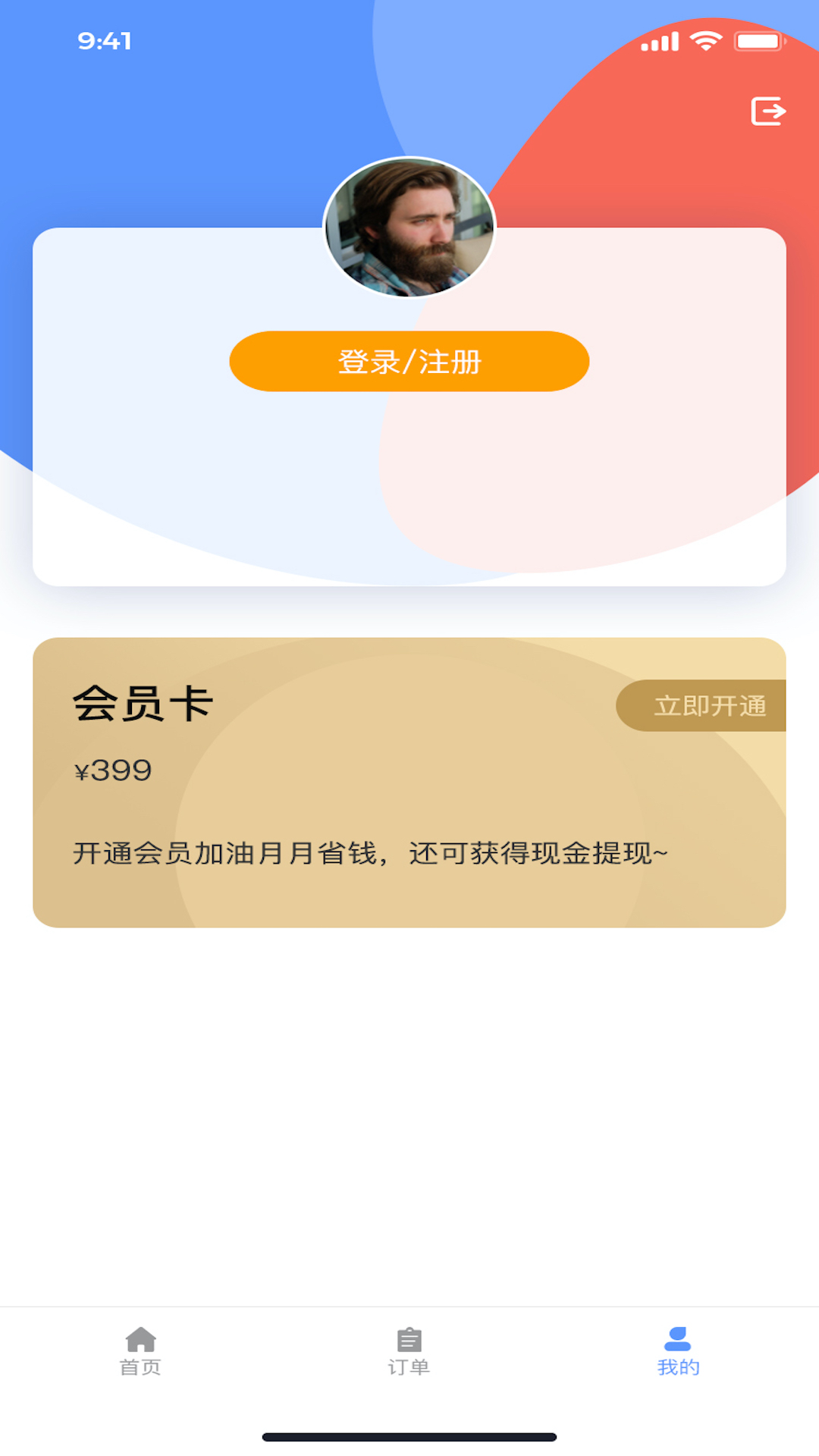Viewport: 819px width, 1456px height.
Task: Tap the 登录/注册 button
Action: tap(409, 361)
